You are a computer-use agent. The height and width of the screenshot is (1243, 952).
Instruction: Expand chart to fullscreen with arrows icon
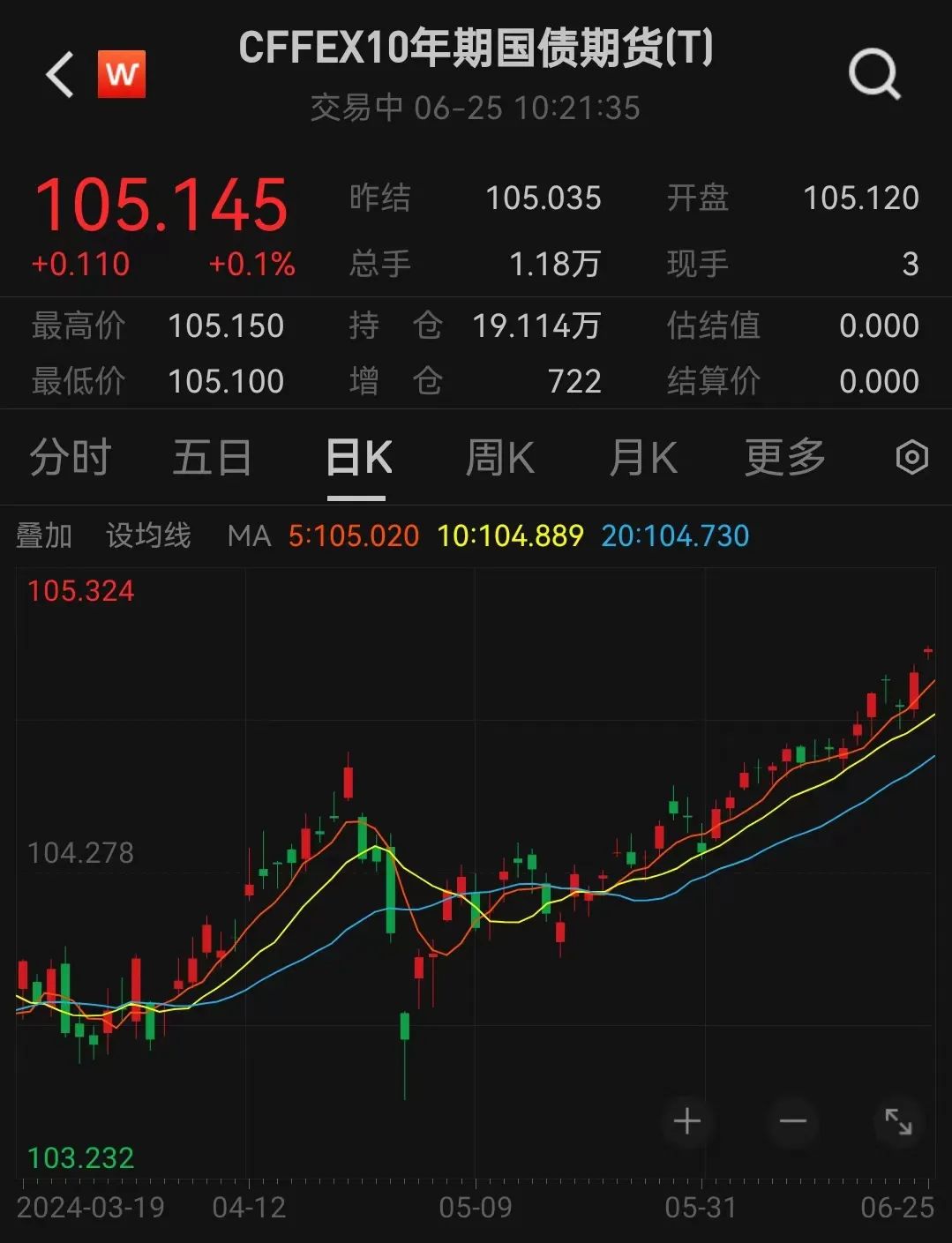click(898, 1121)
